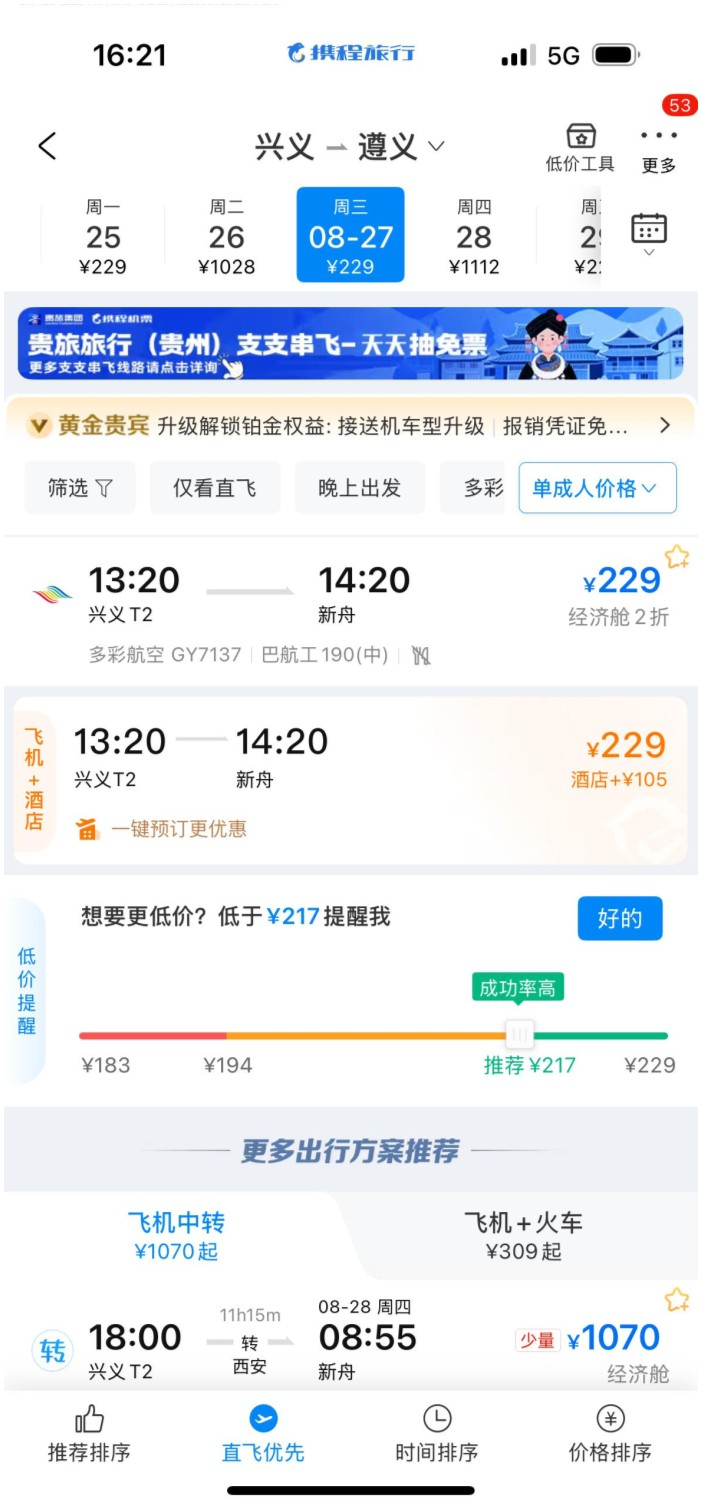
Task: Sort by 价格排序 price
Action: pyautogui.click(x=610, y=1434)
